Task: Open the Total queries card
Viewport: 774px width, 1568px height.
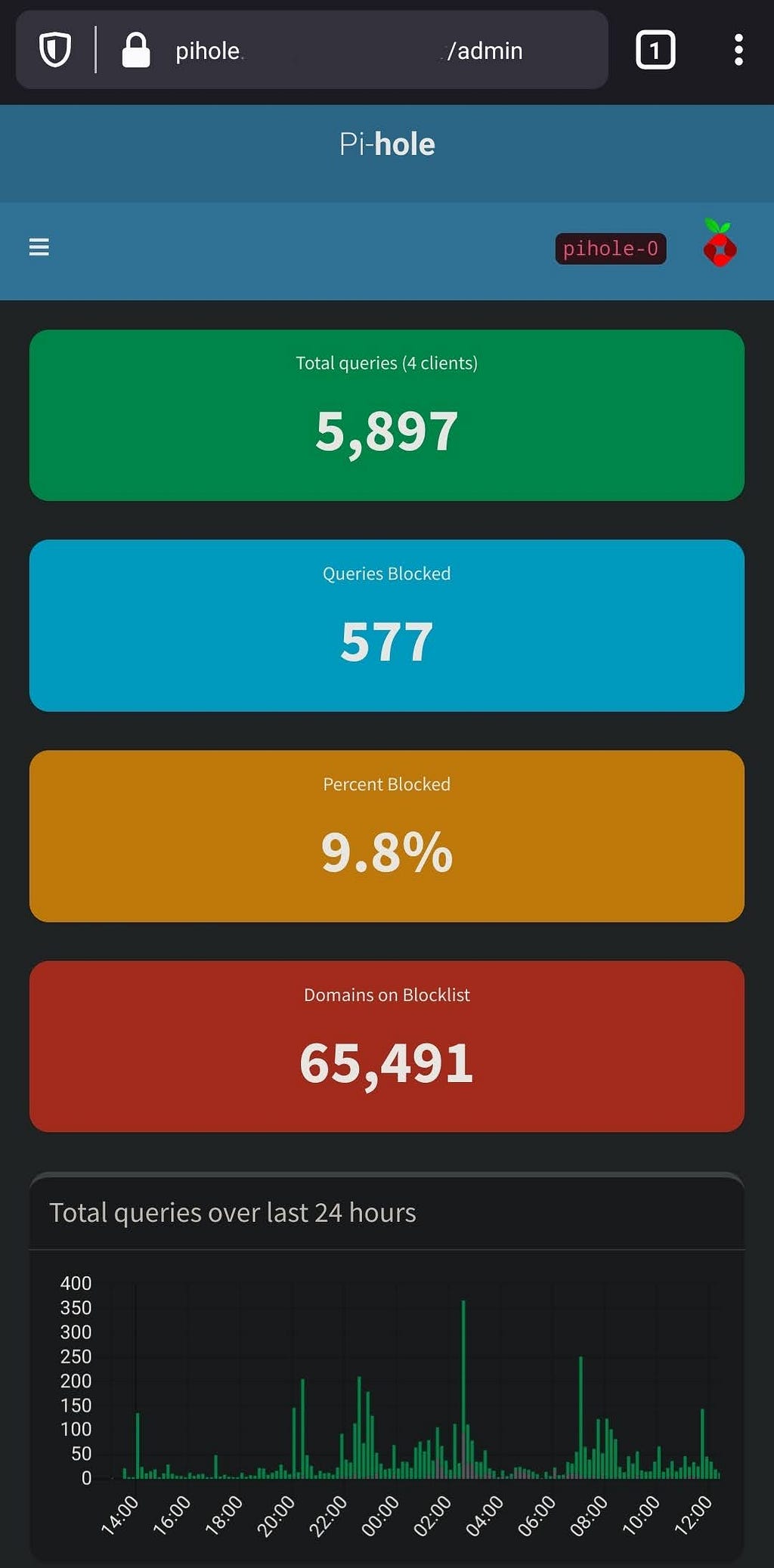Action: click(x=387, y=415)
